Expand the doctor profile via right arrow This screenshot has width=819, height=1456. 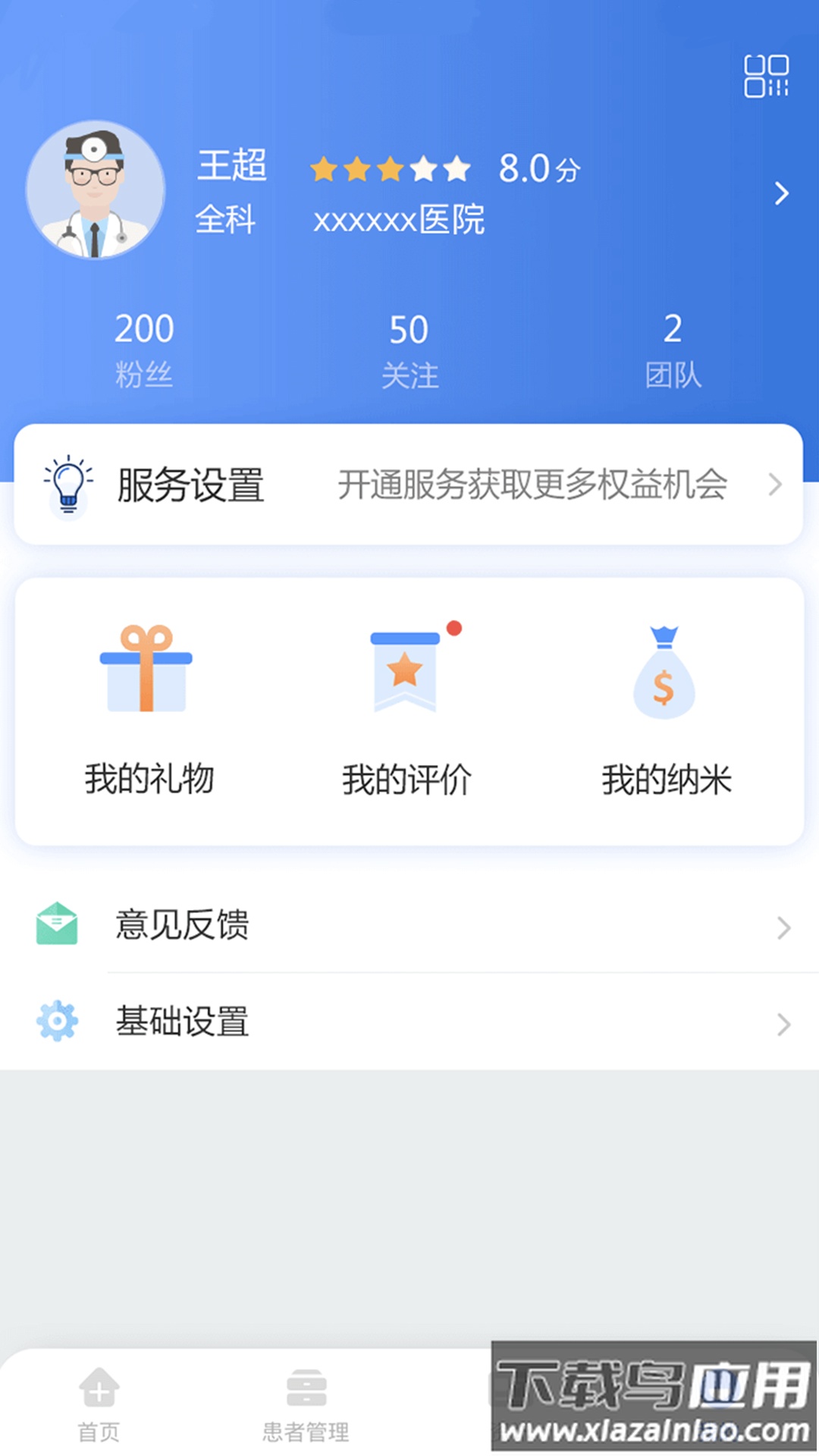(x=783, y=193)
